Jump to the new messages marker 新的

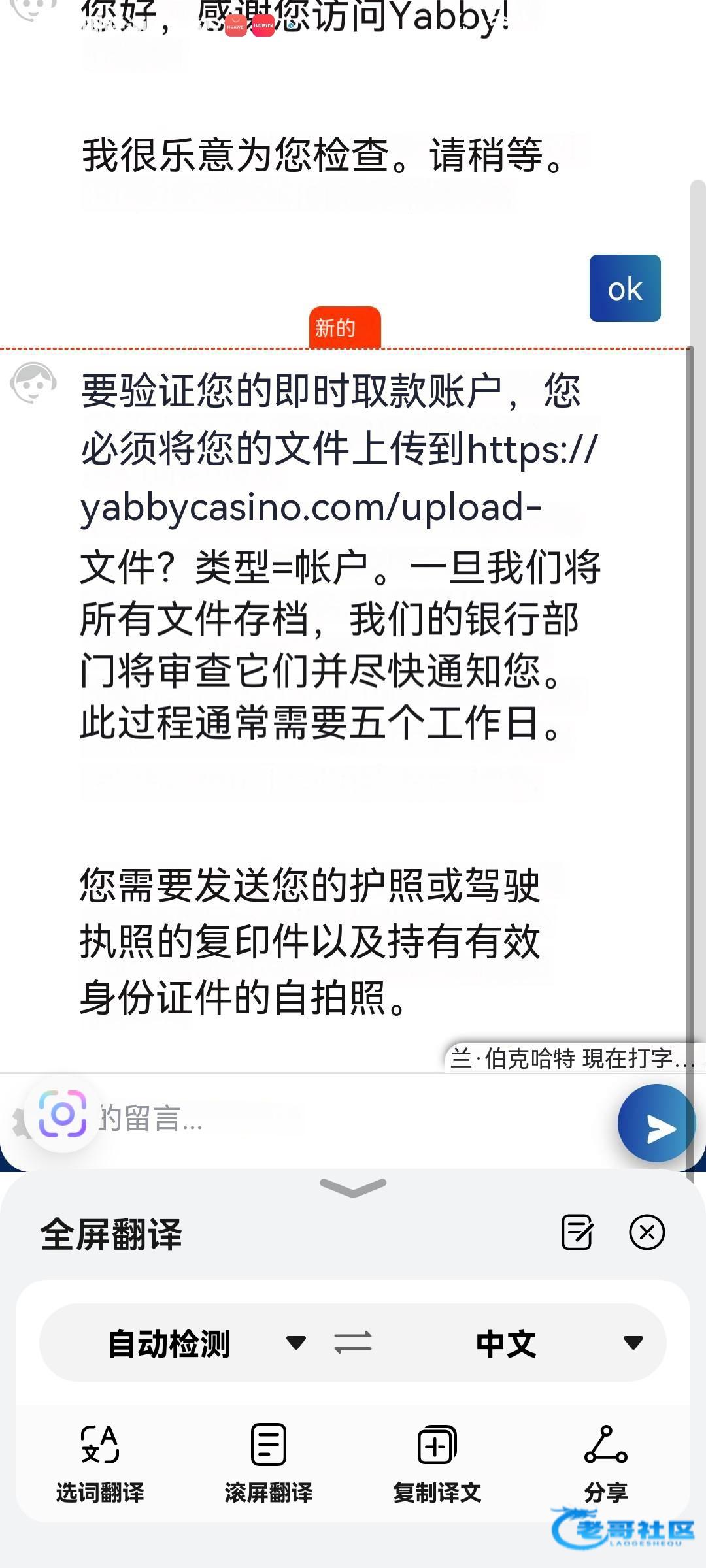tap(345, 327)
